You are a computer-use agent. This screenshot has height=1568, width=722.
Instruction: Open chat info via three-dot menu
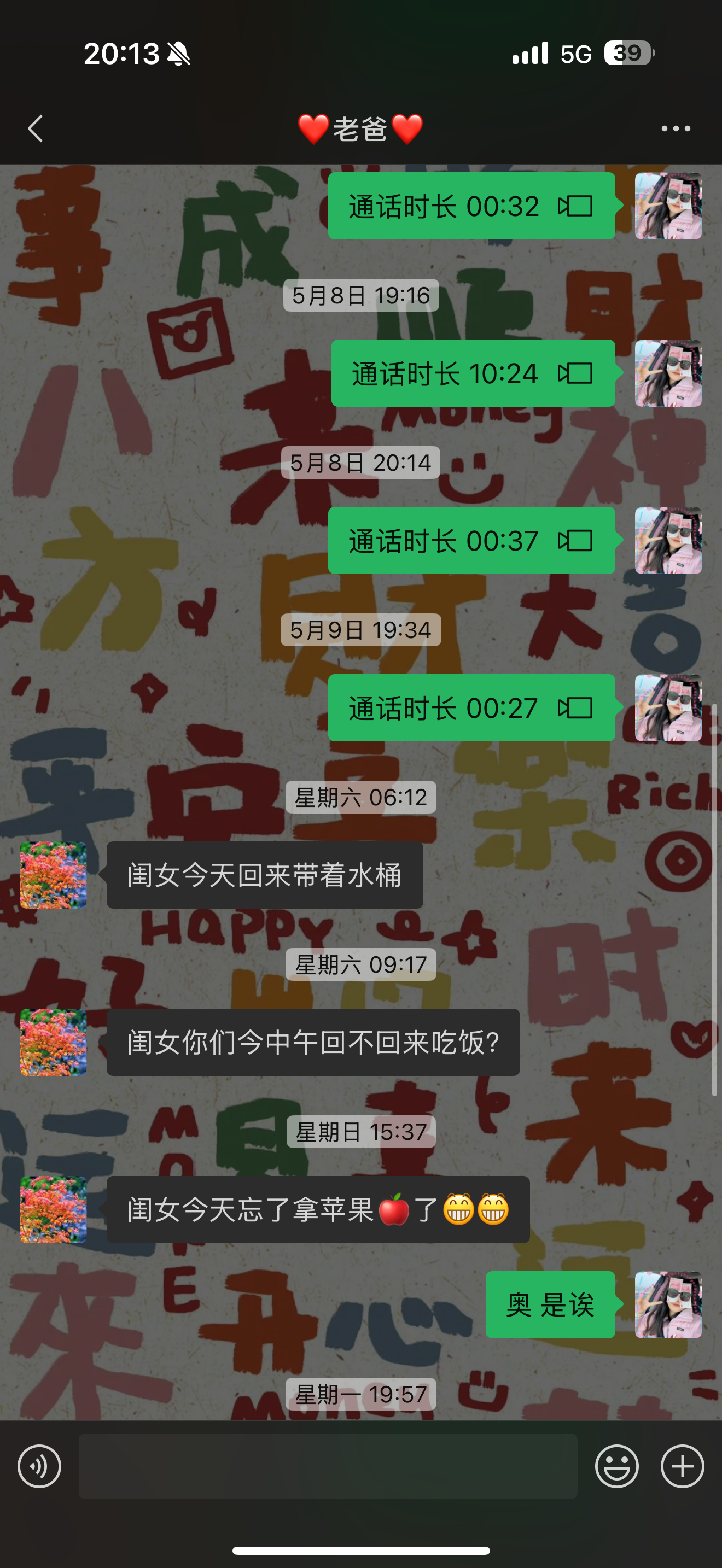pos(676,128)
